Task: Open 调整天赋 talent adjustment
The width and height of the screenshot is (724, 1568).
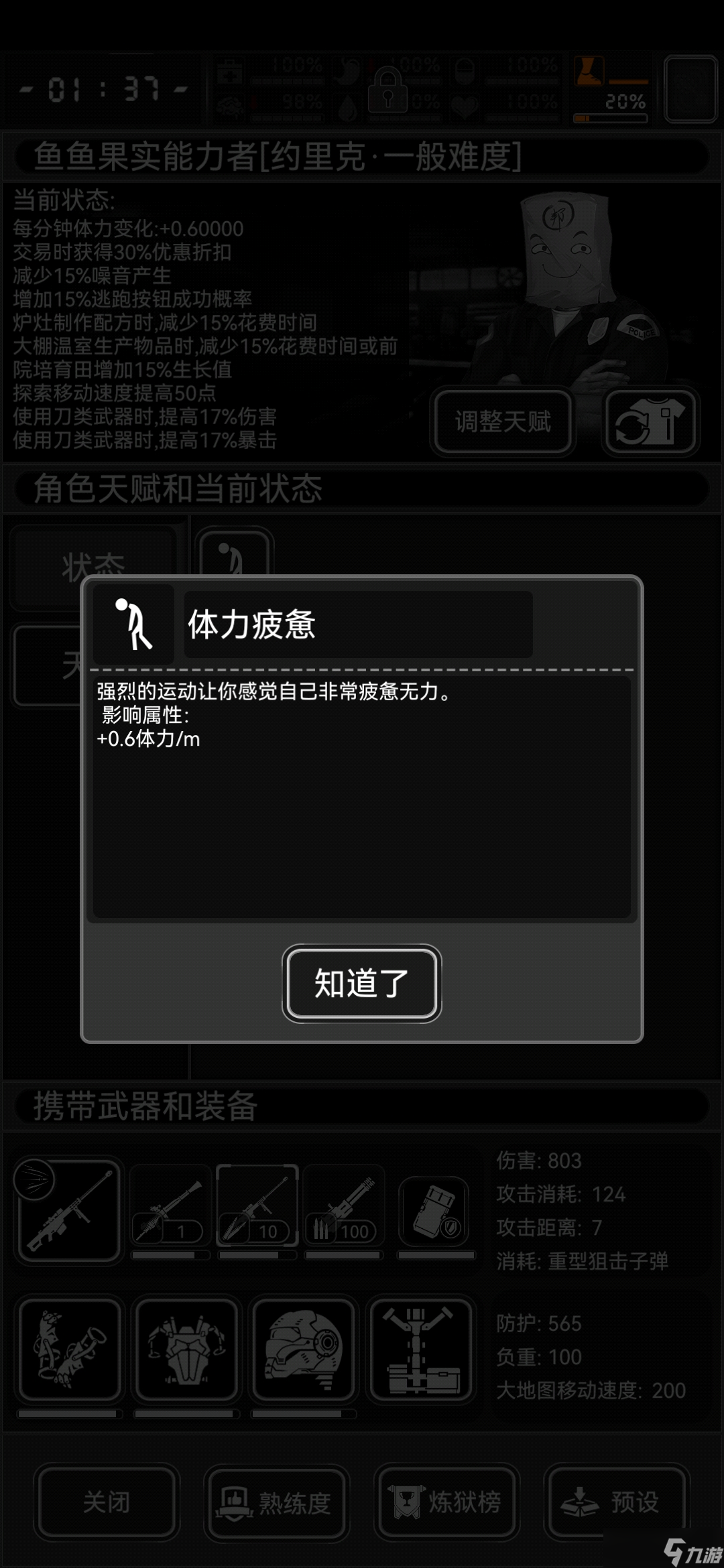Action: tap(503, 421)
